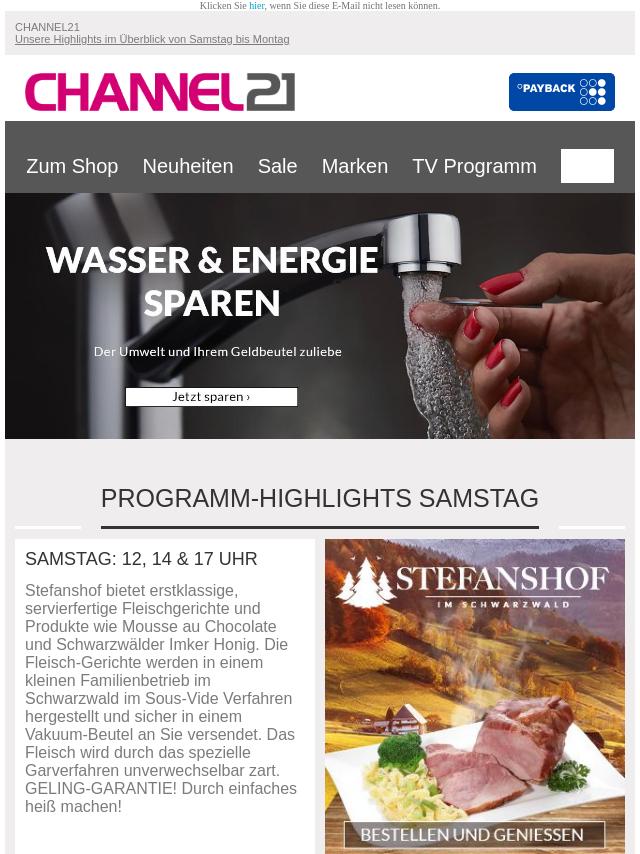View the TV Programm
The height and width of the screenshot is (854, 640).
[474, 166]
